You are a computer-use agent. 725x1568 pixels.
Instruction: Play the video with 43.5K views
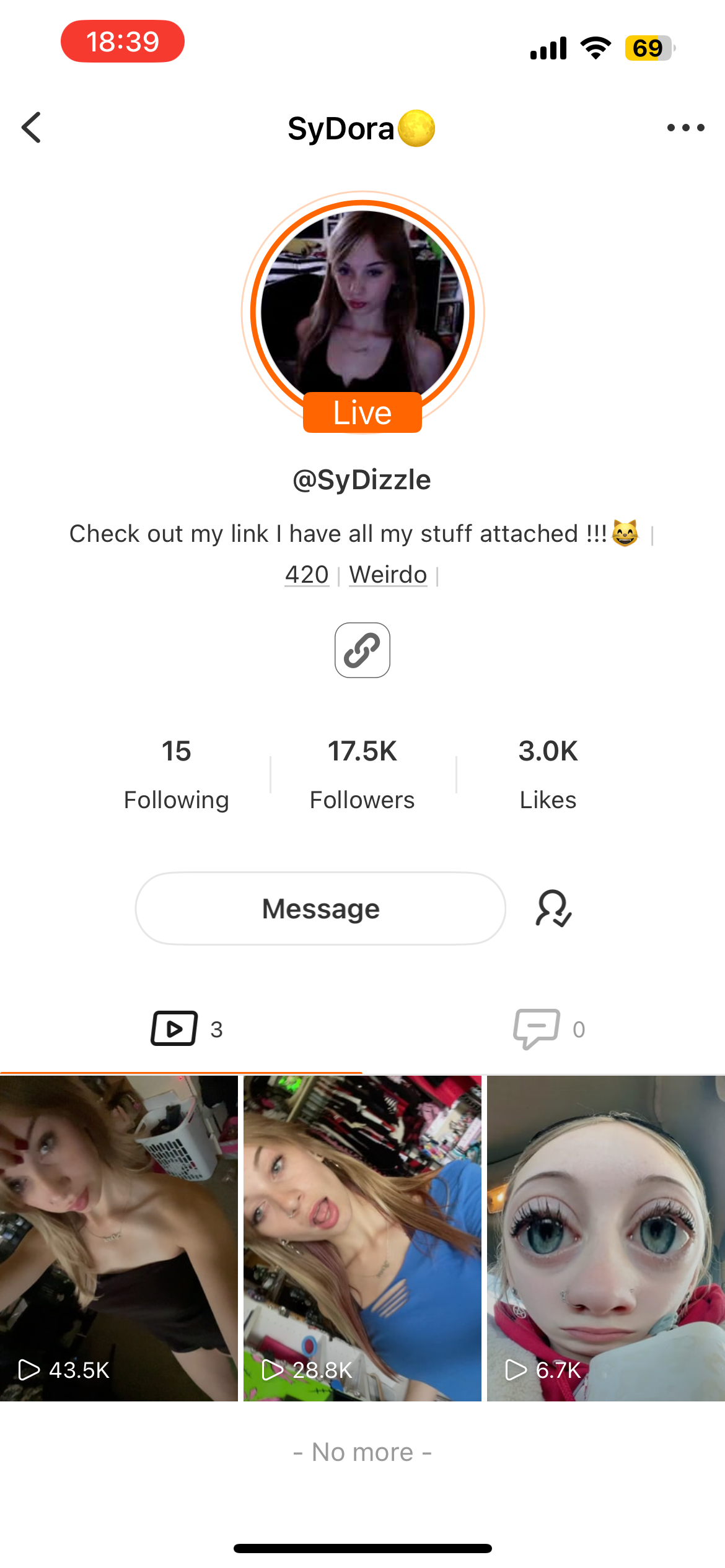point(119,1239)
